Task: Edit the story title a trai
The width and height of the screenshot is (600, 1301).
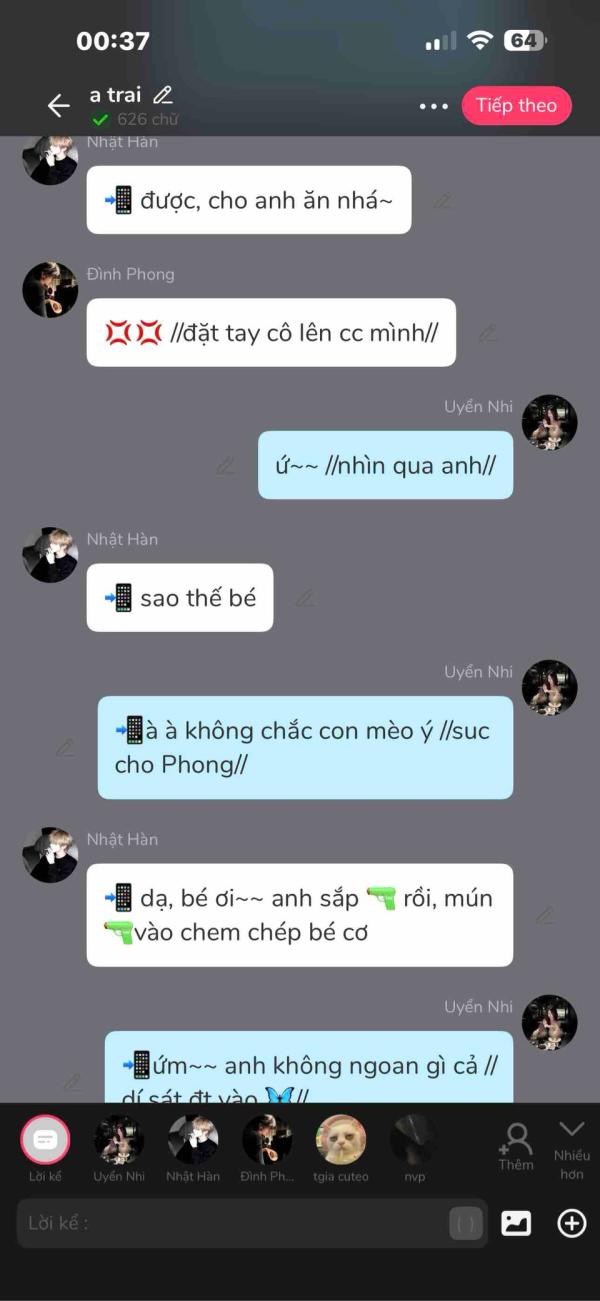Action: click(163, 95)
